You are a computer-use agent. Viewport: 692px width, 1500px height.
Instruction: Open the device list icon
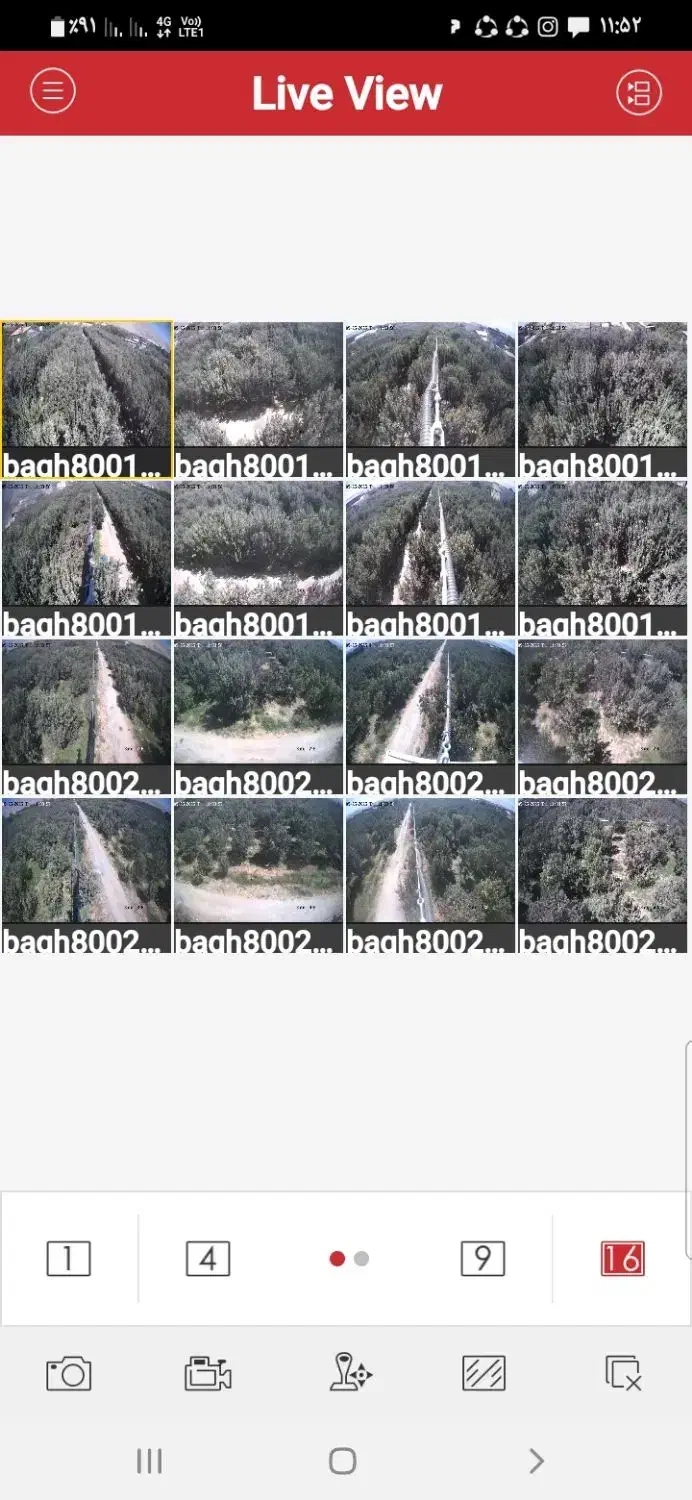click(638, 93)
